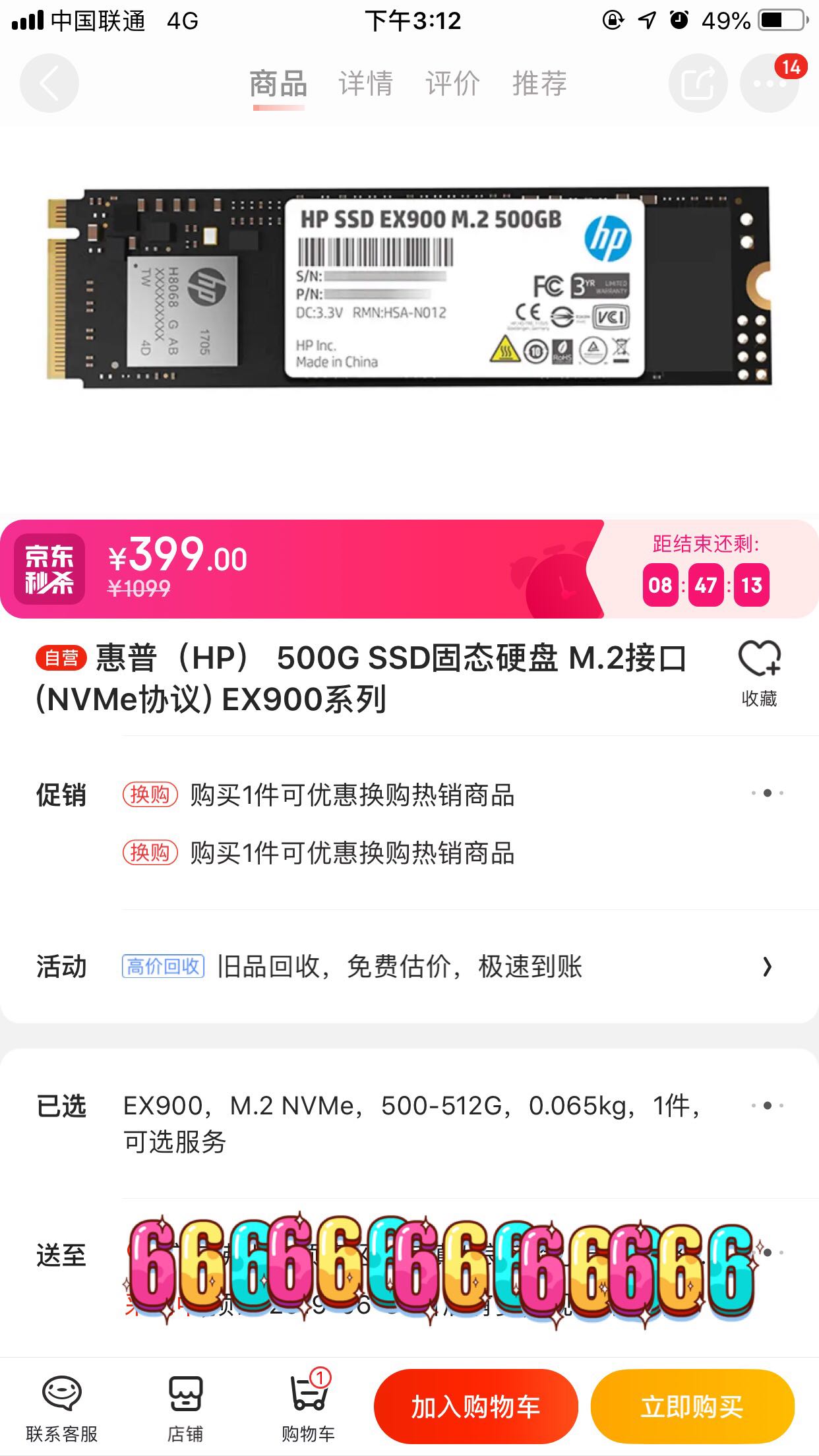Buy now with 立即购买
This screenshot has width=819, height=1456.
pos(692,1406)
